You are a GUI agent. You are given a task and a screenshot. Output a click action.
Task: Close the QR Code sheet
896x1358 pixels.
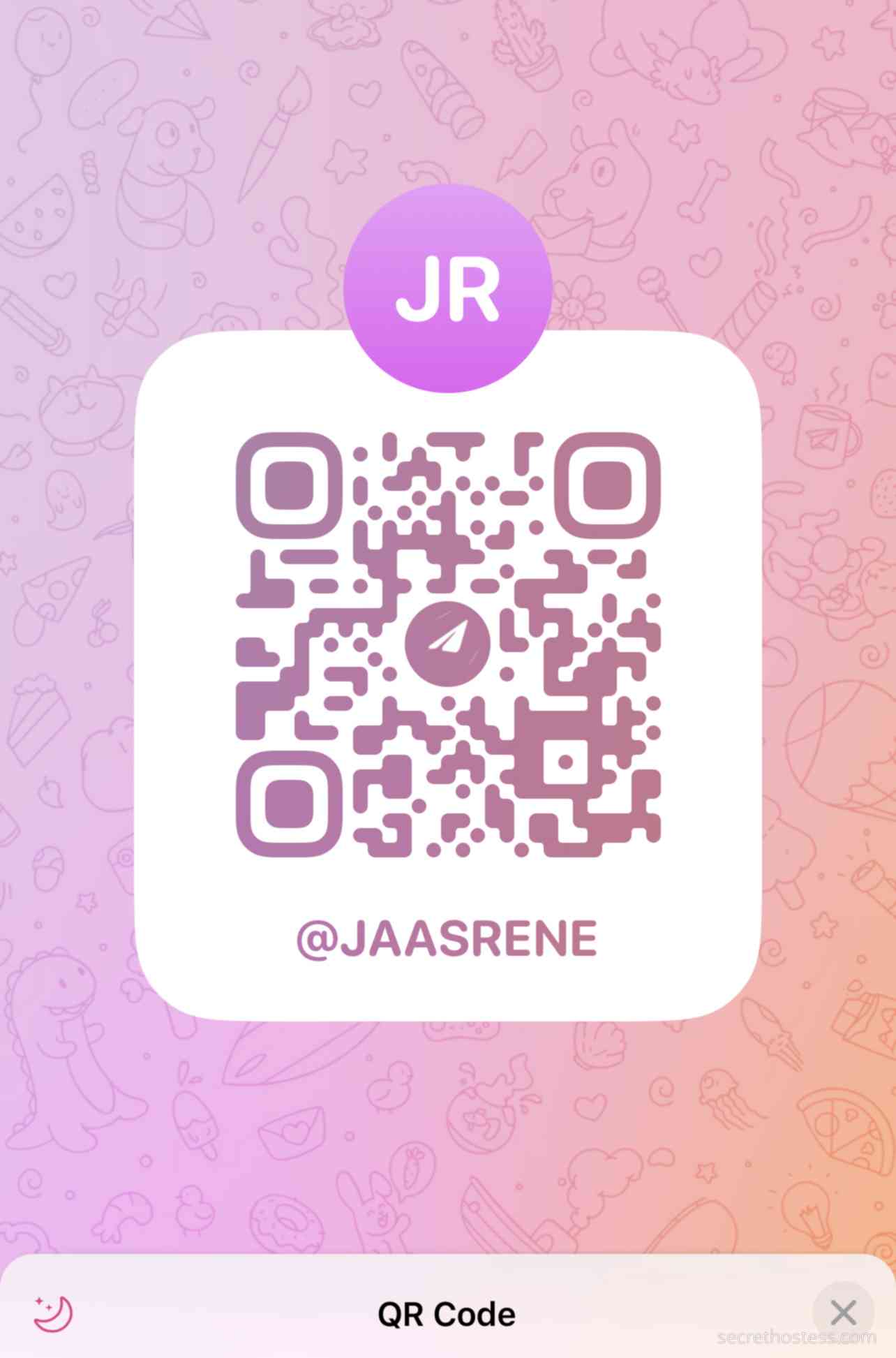coord(843,1313)
